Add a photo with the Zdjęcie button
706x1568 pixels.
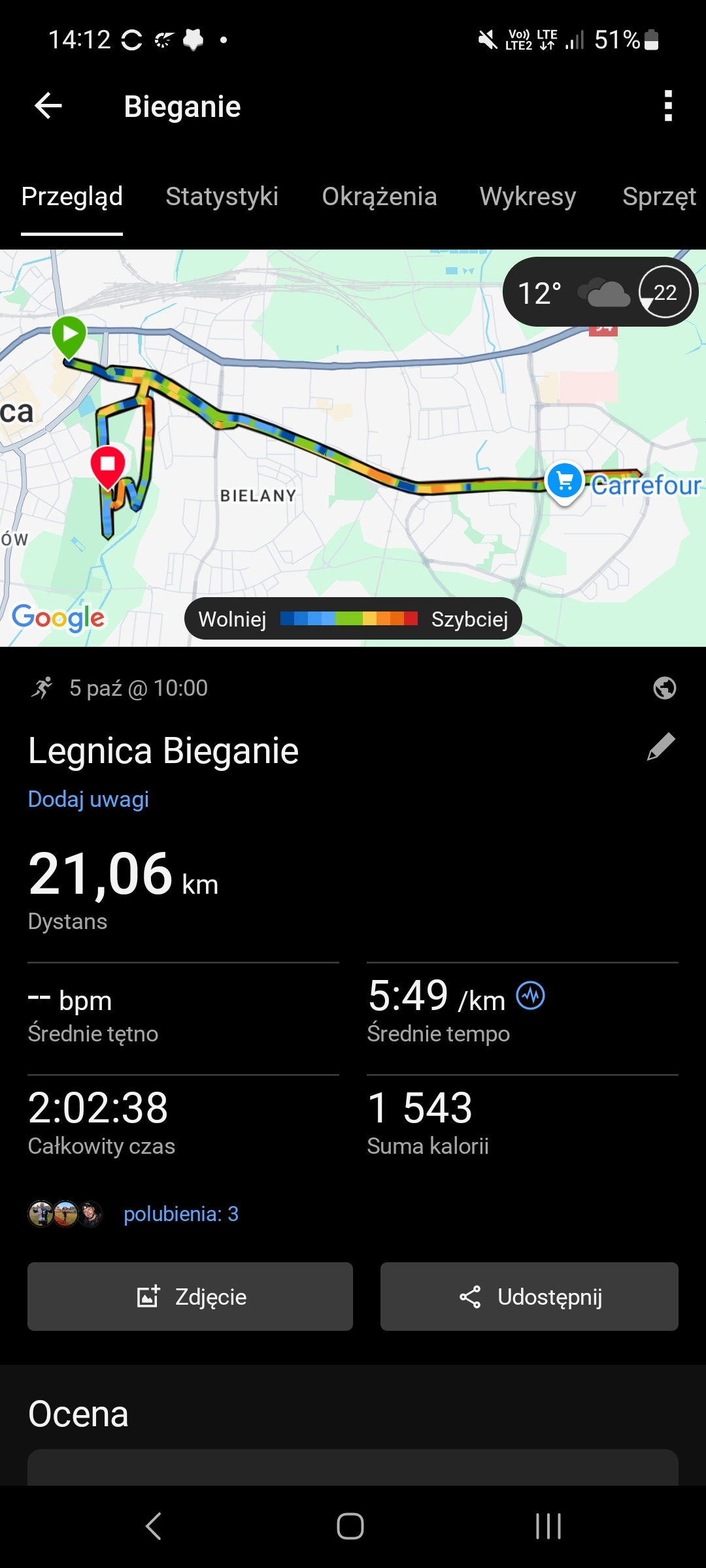(x=190, y=1297)
